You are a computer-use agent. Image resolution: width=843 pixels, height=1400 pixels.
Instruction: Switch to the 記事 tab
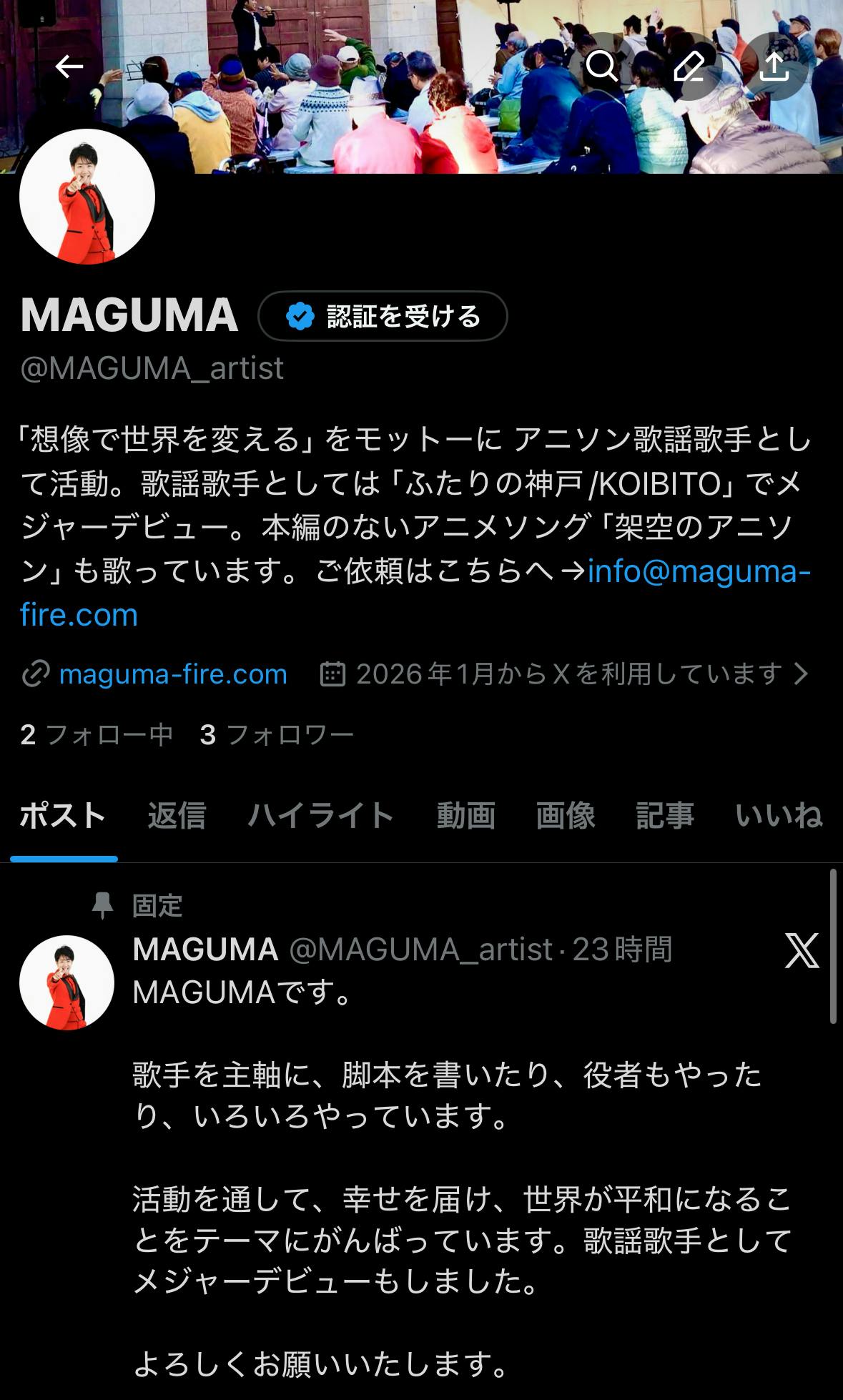tap(665, 816)
